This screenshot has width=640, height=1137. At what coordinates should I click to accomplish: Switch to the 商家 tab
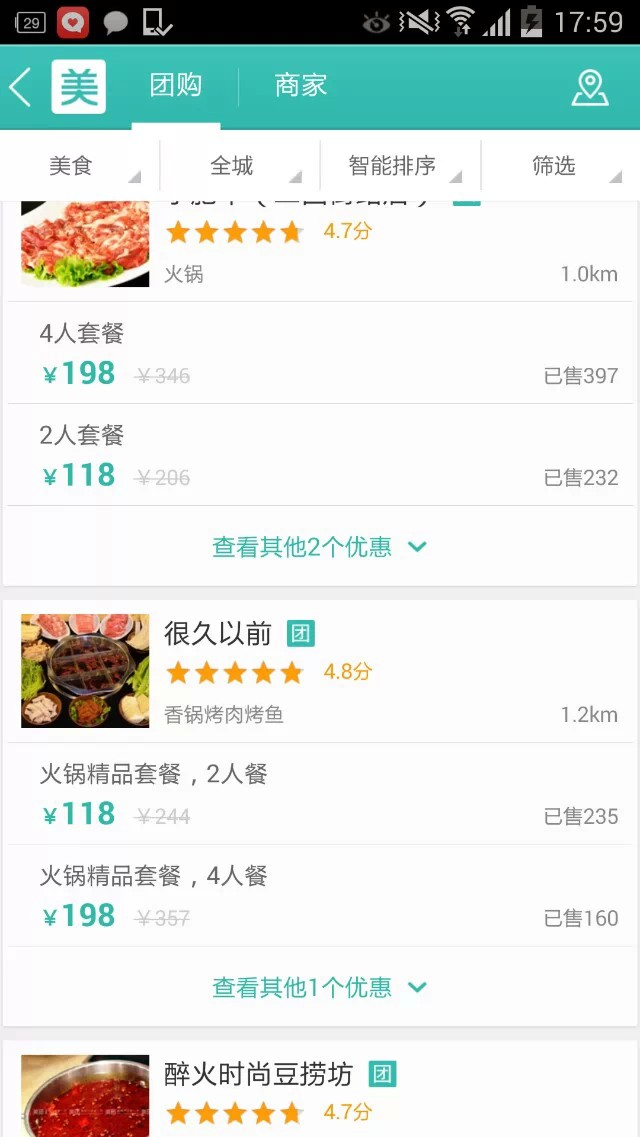tap(301, 86)
